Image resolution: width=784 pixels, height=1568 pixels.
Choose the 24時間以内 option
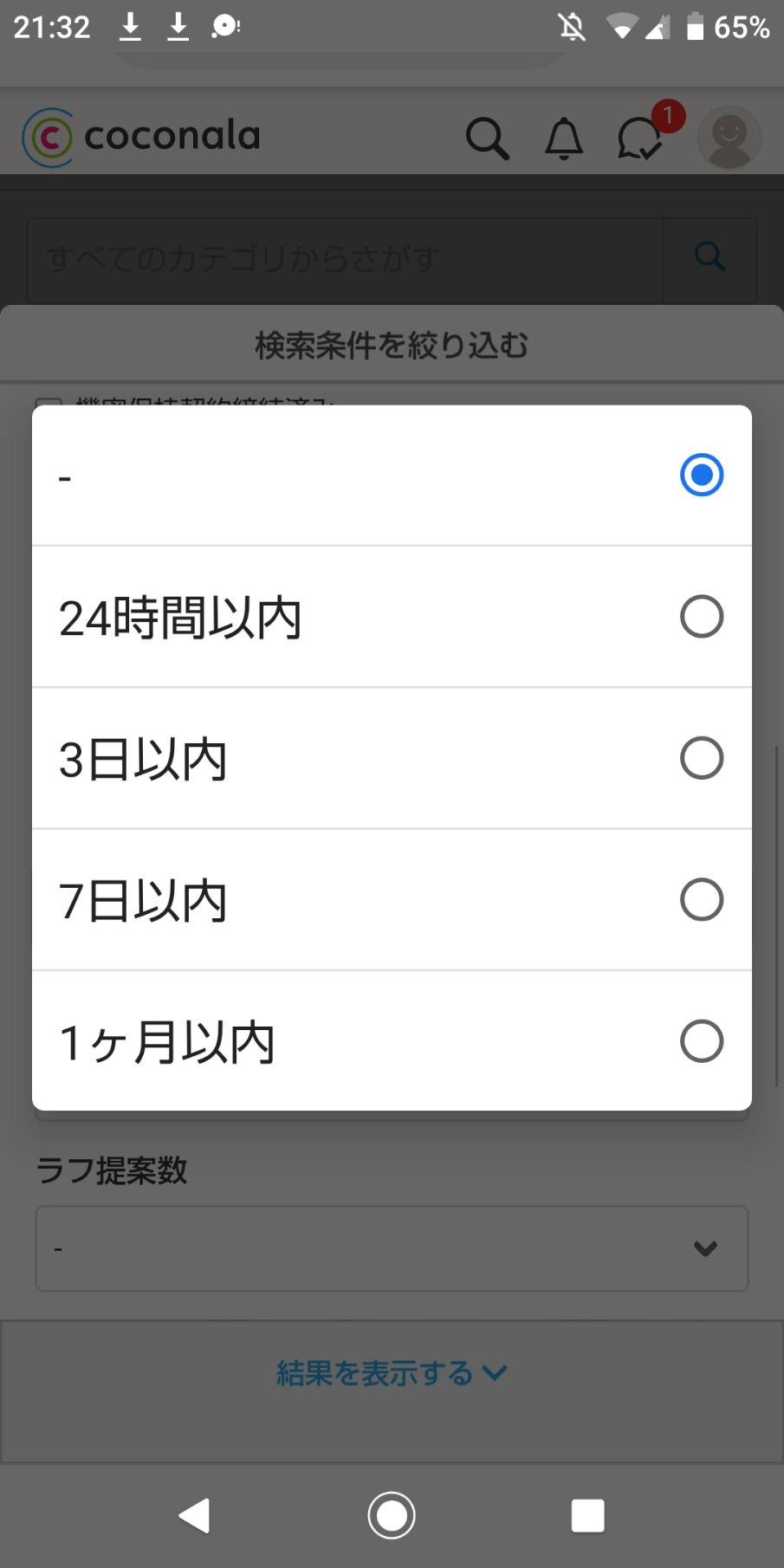[x=392, y=617]
